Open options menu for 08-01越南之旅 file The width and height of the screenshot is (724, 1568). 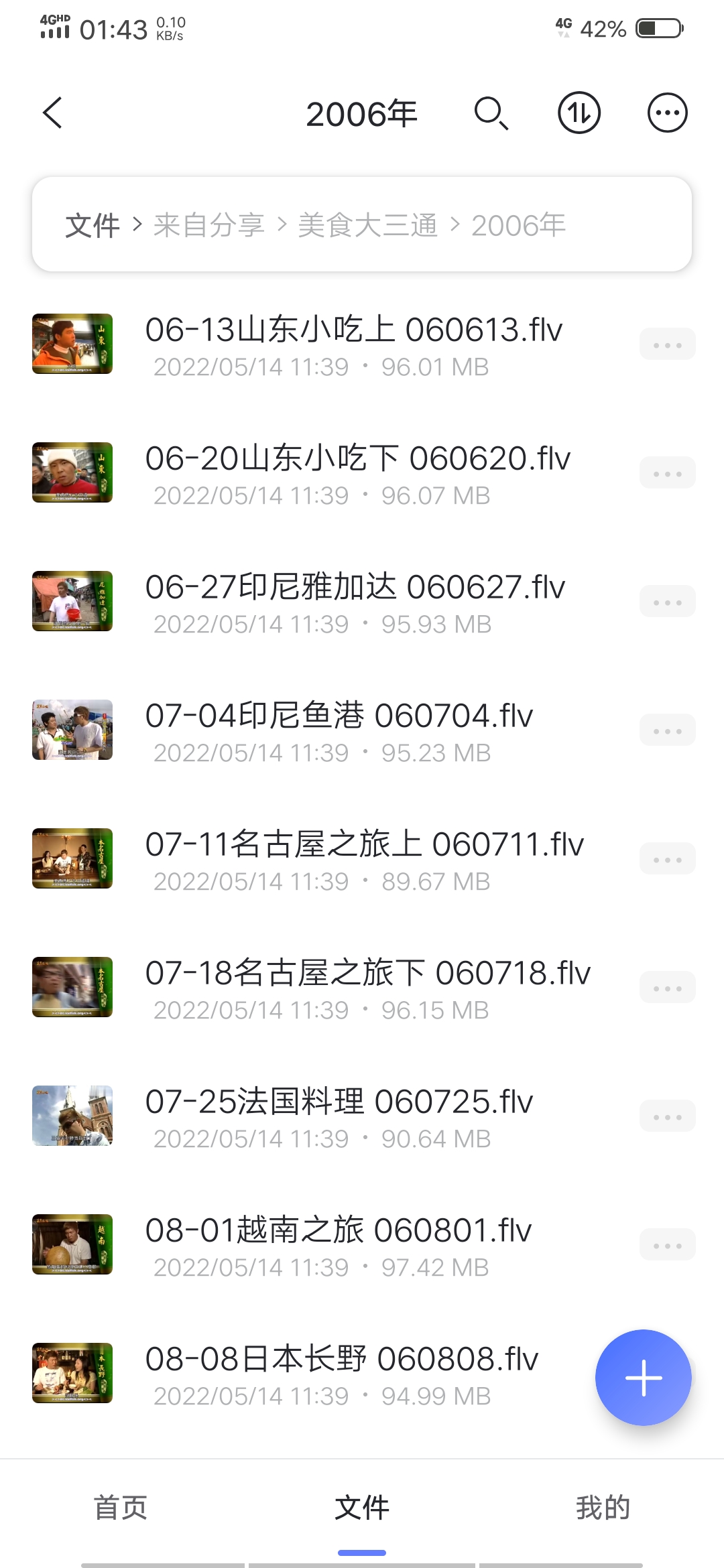(x=667, y=1244)
